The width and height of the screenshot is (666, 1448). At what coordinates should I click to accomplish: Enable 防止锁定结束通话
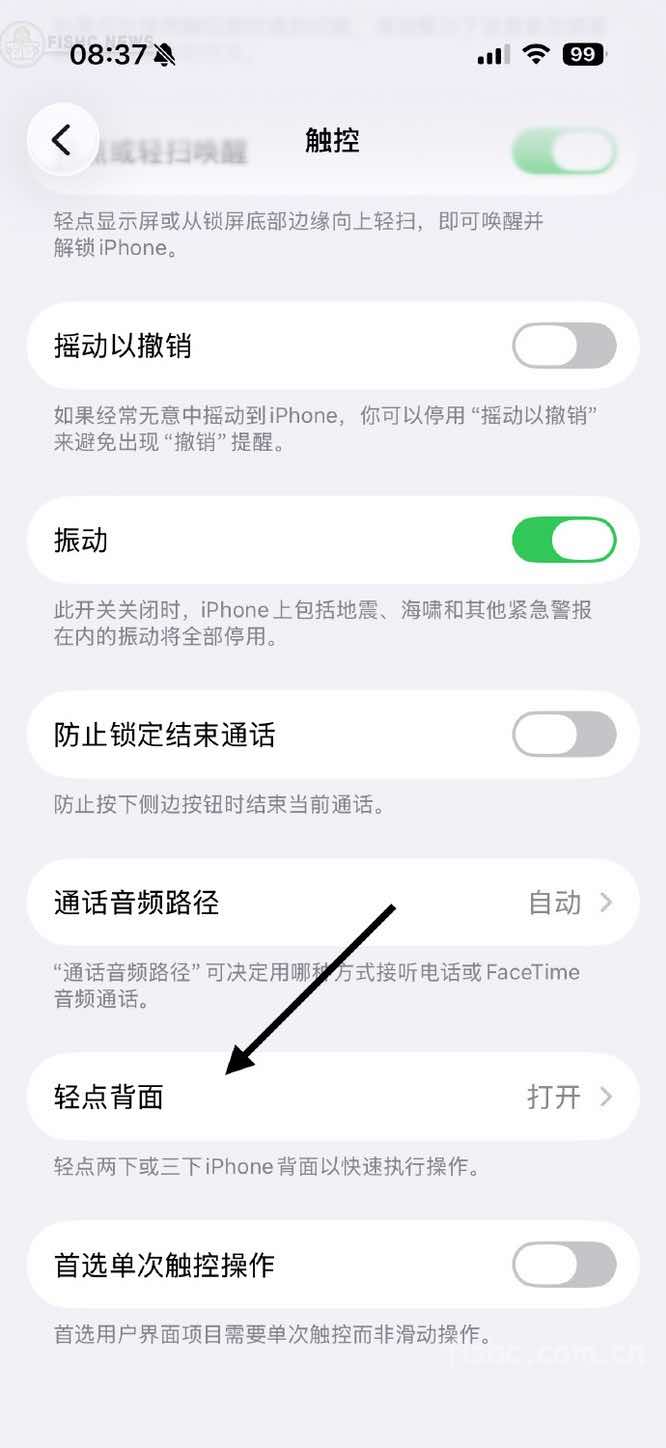click(x=564, y=735)
